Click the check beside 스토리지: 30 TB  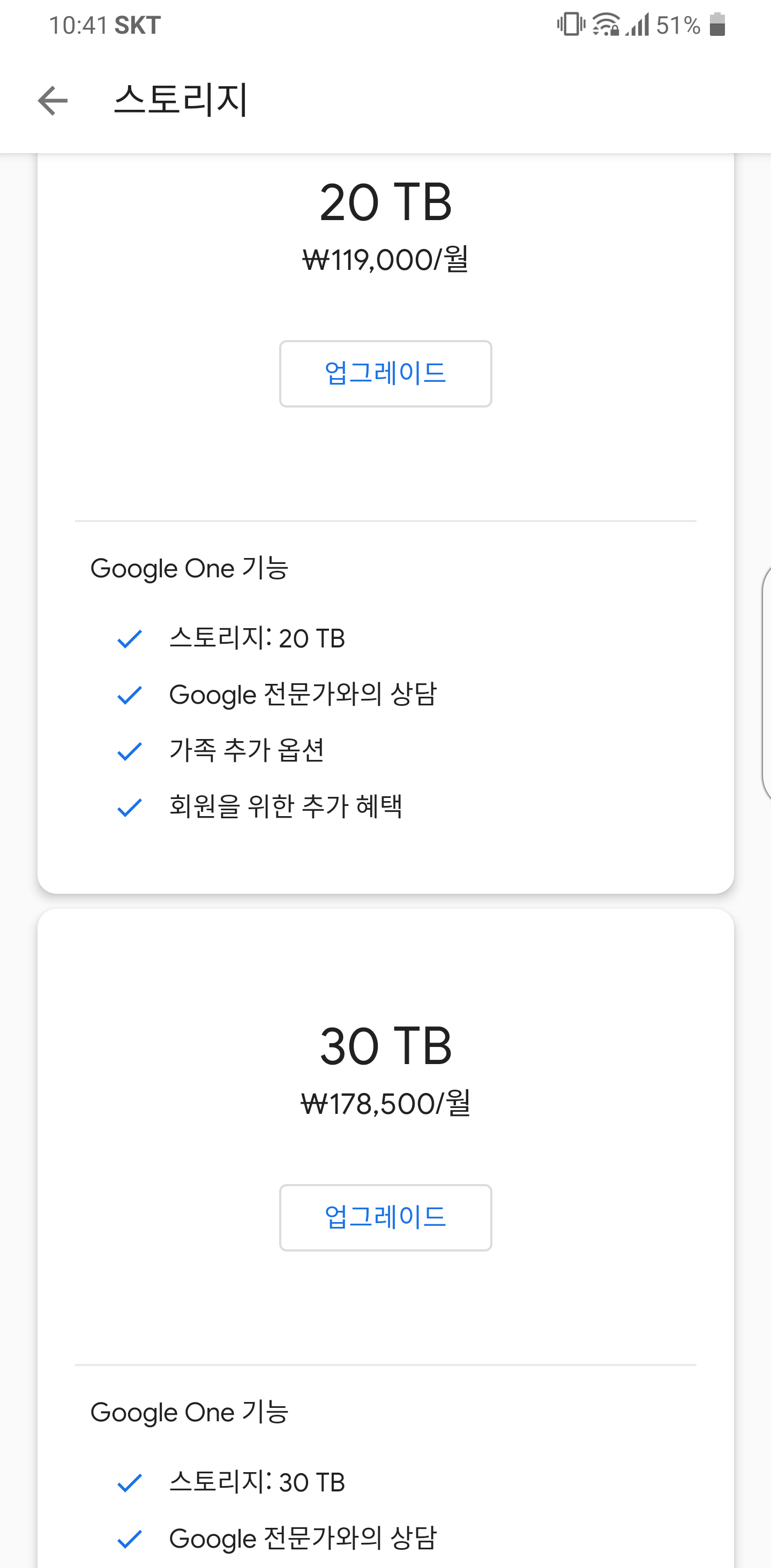pyautogui.click(x=129, y=1482)
